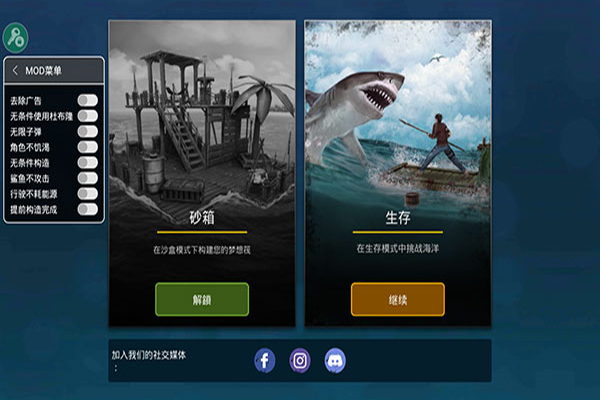600x400 pixels.
Task: Tap 解鎖 to unlock sandbox mode
Action: click(x=202, y=299)
